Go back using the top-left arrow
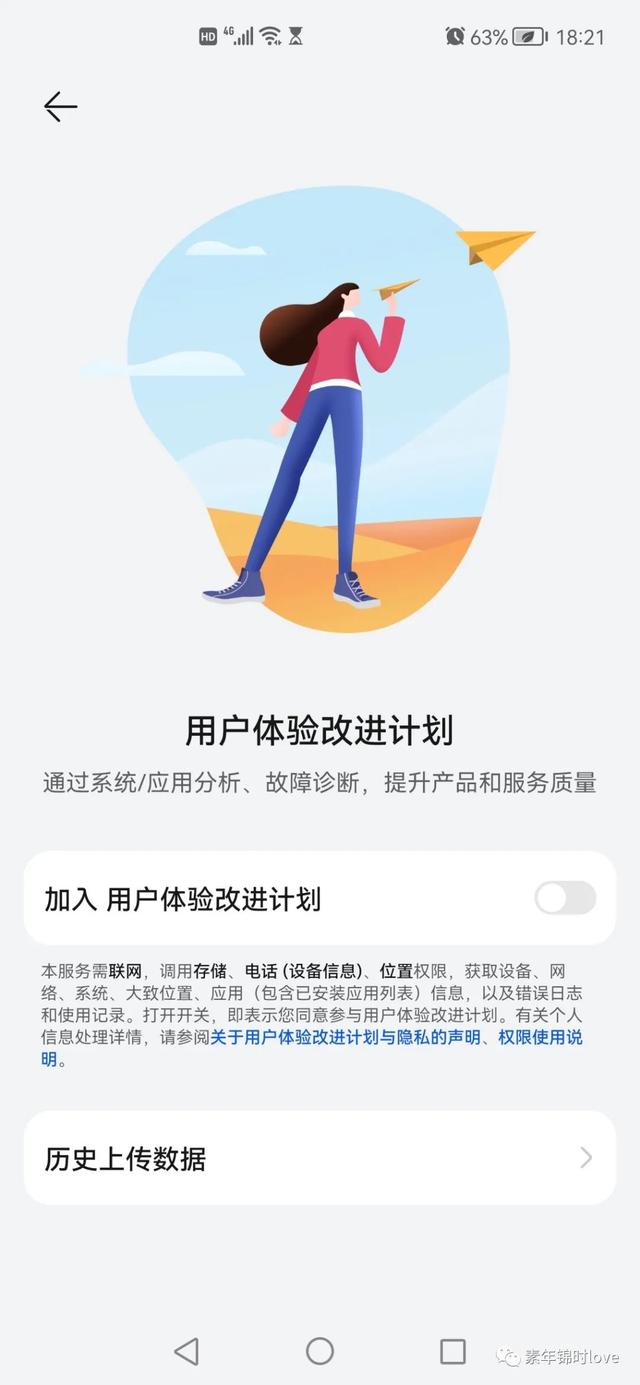This screenshot has width=640, height=1385. click(x=60, y=107)
